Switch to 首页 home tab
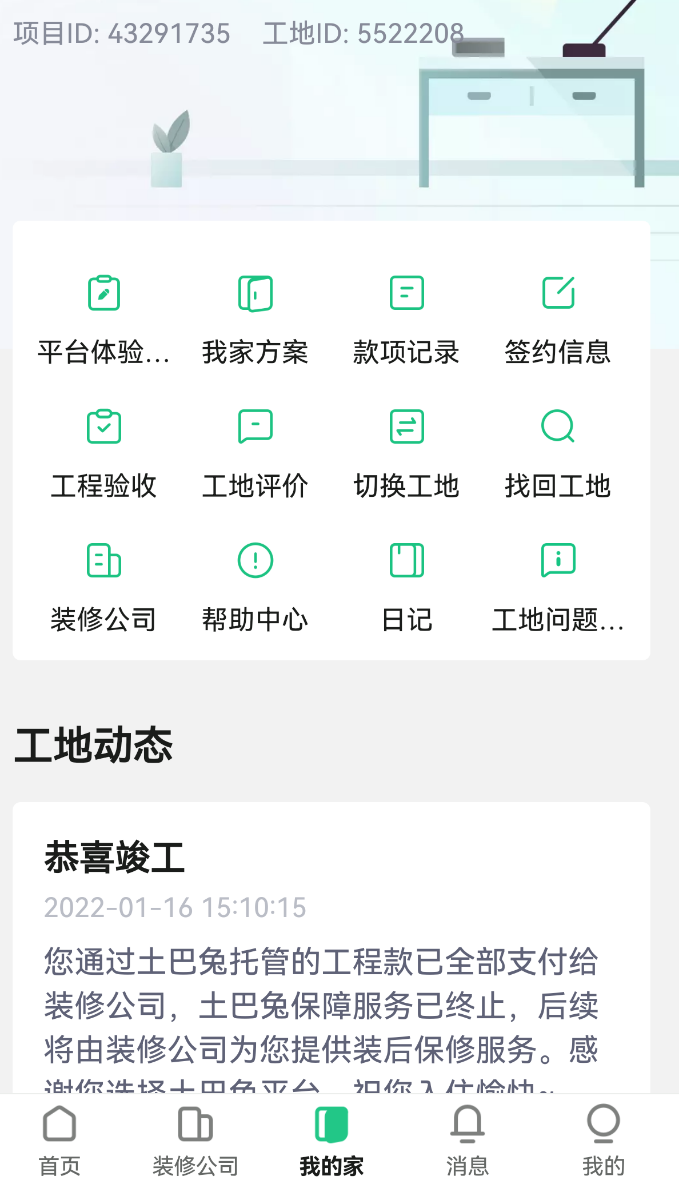679x1200 pixels. [x=60, y=1142]
